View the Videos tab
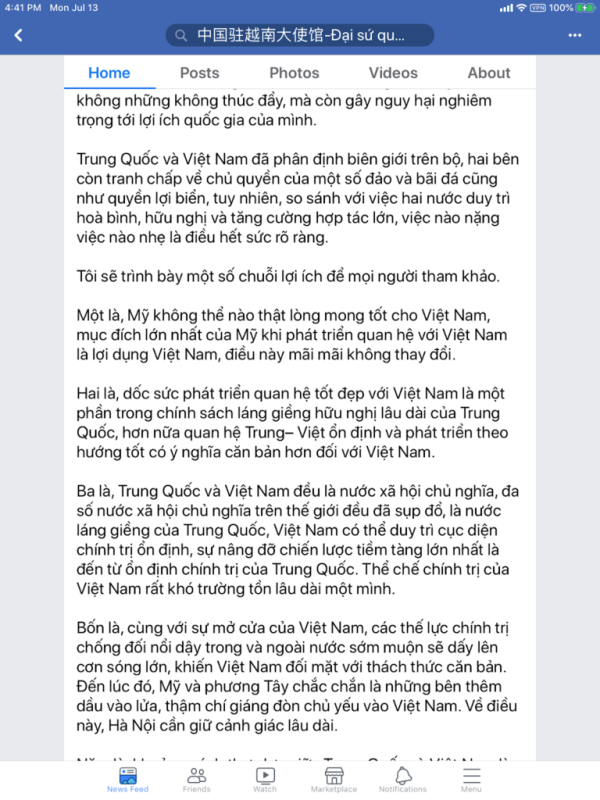Image resolution: width=600 pixels, height=800 pixels. click(393, 73)
